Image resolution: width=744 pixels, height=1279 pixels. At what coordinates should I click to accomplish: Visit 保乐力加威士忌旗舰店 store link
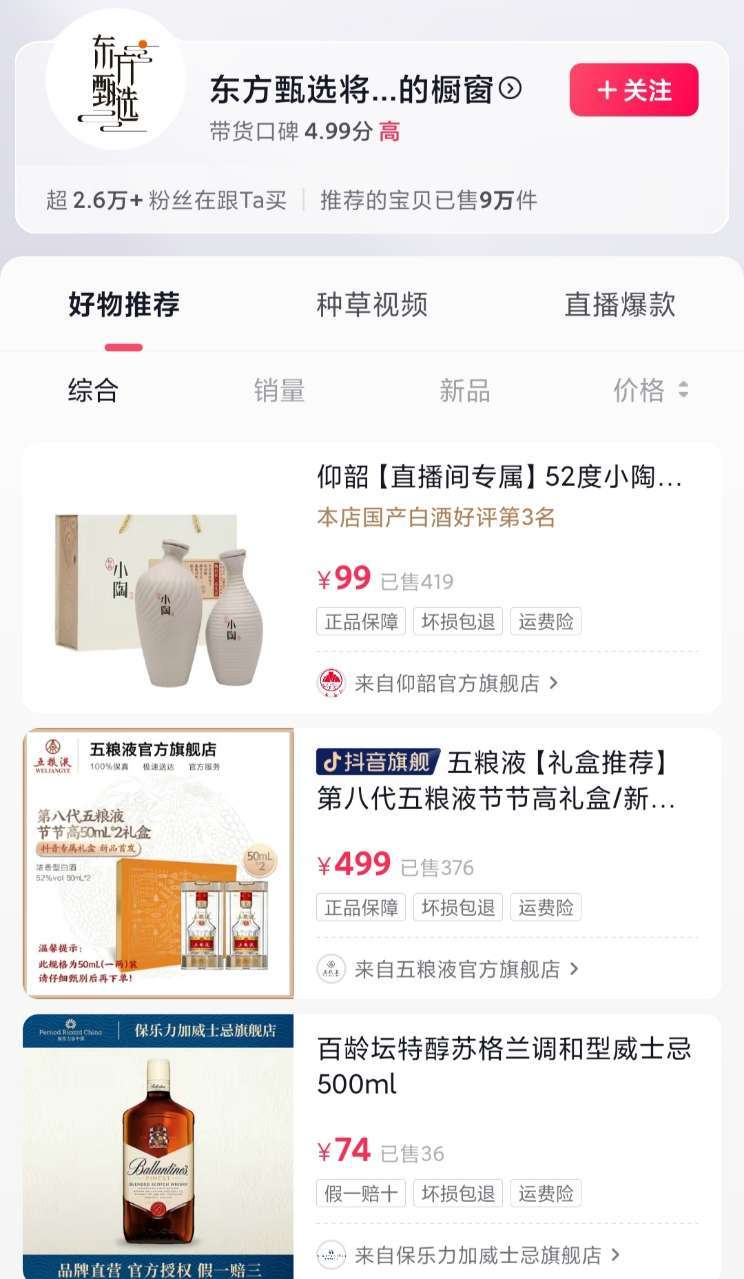click(478, 1254)
